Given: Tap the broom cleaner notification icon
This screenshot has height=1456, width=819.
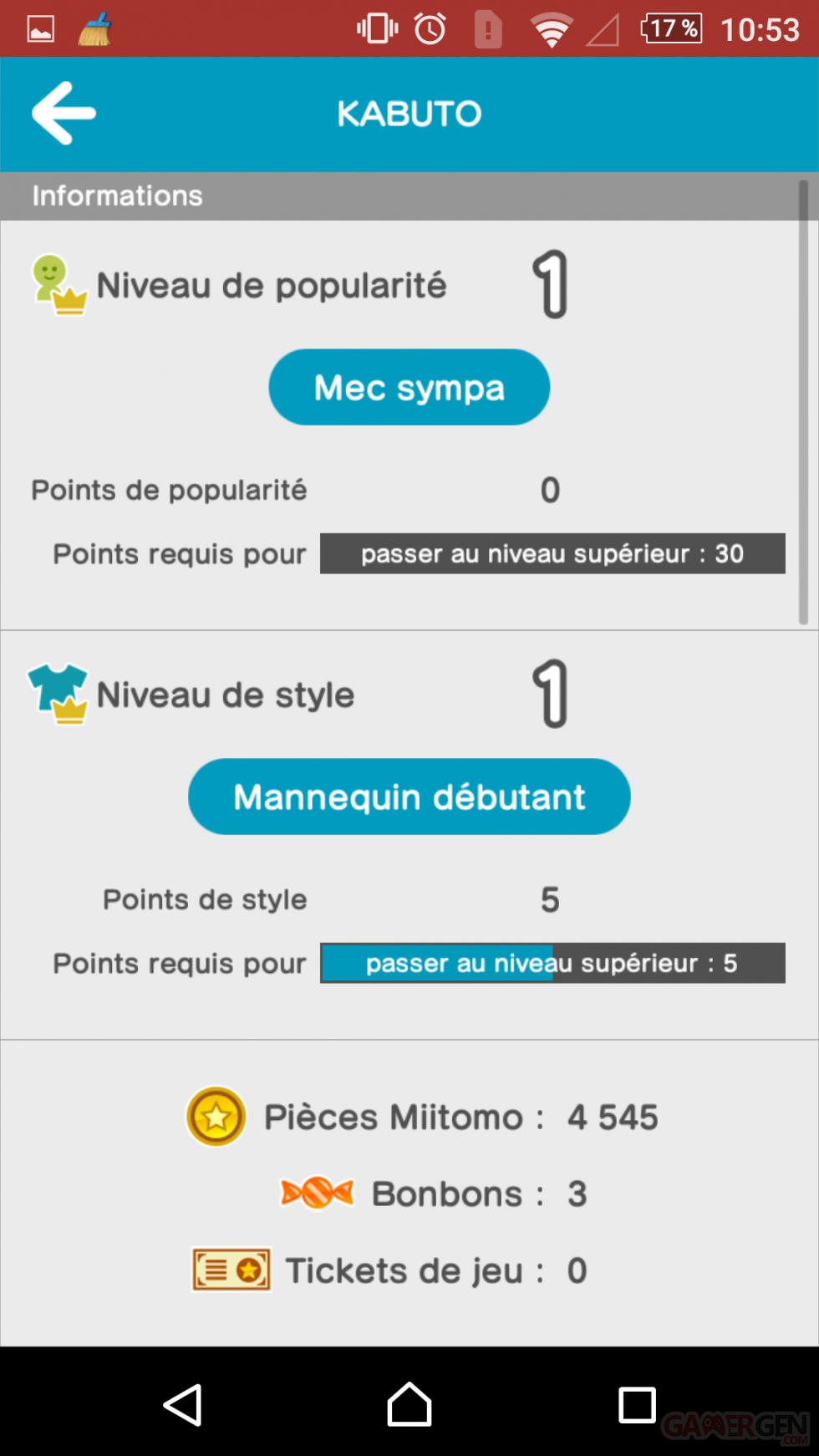Looking at the screenshot, I should coord(94,28).
